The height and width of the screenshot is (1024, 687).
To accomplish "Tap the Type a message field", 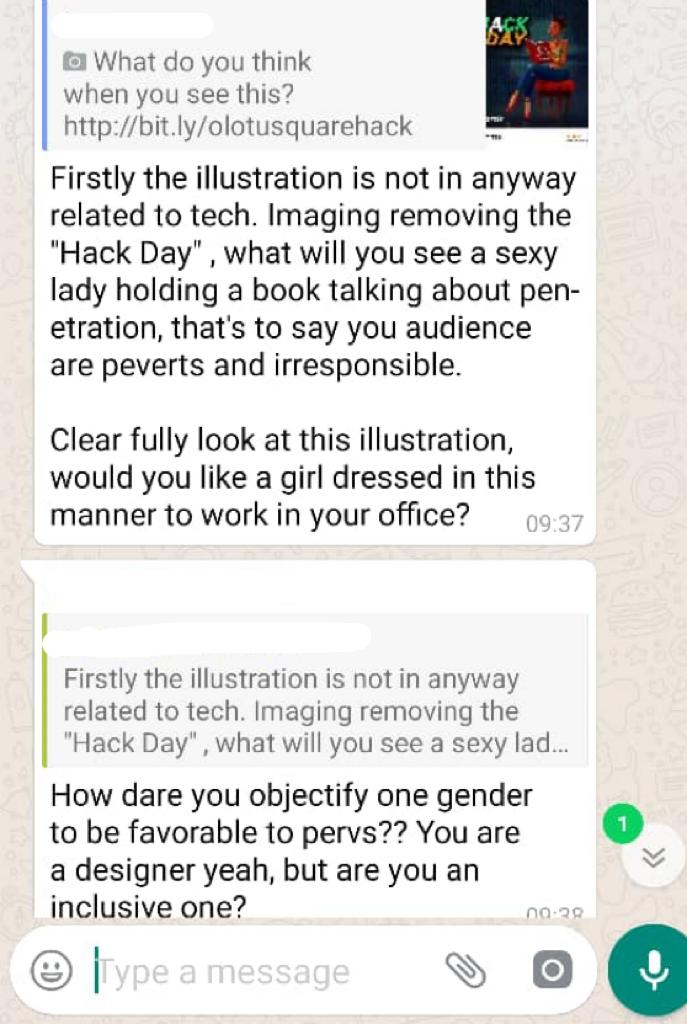I will 260,971.
